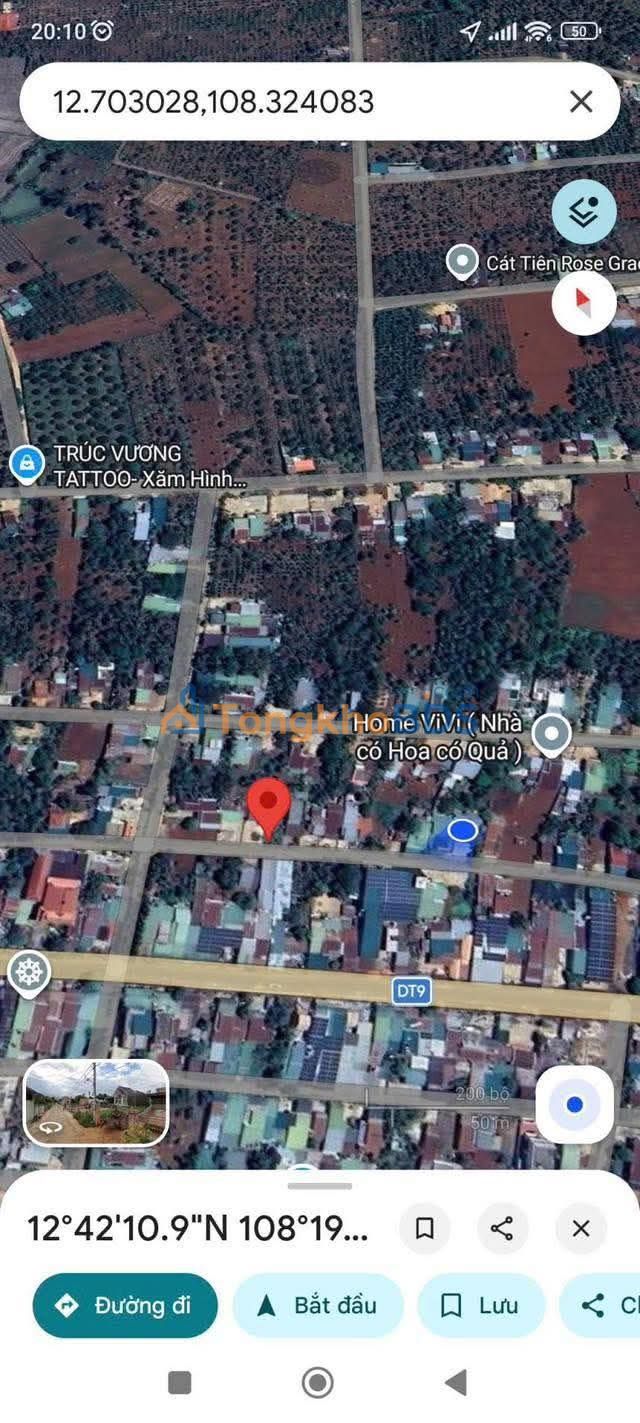Bookmark the dropped pin location
This screenshot has width=640, height=1423.
click(425, 1228)
